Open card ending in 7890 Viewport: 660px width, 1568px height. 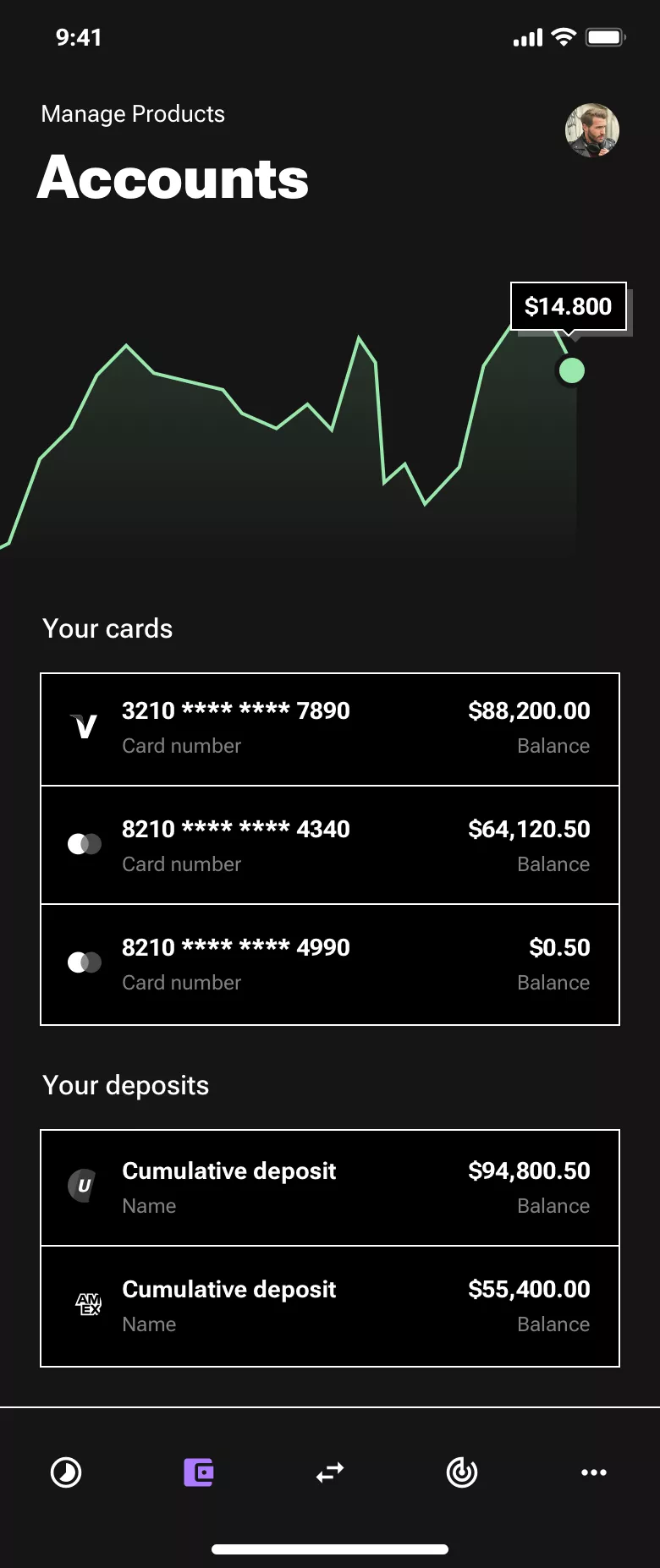pyautogui.click(x=330, y=729)
